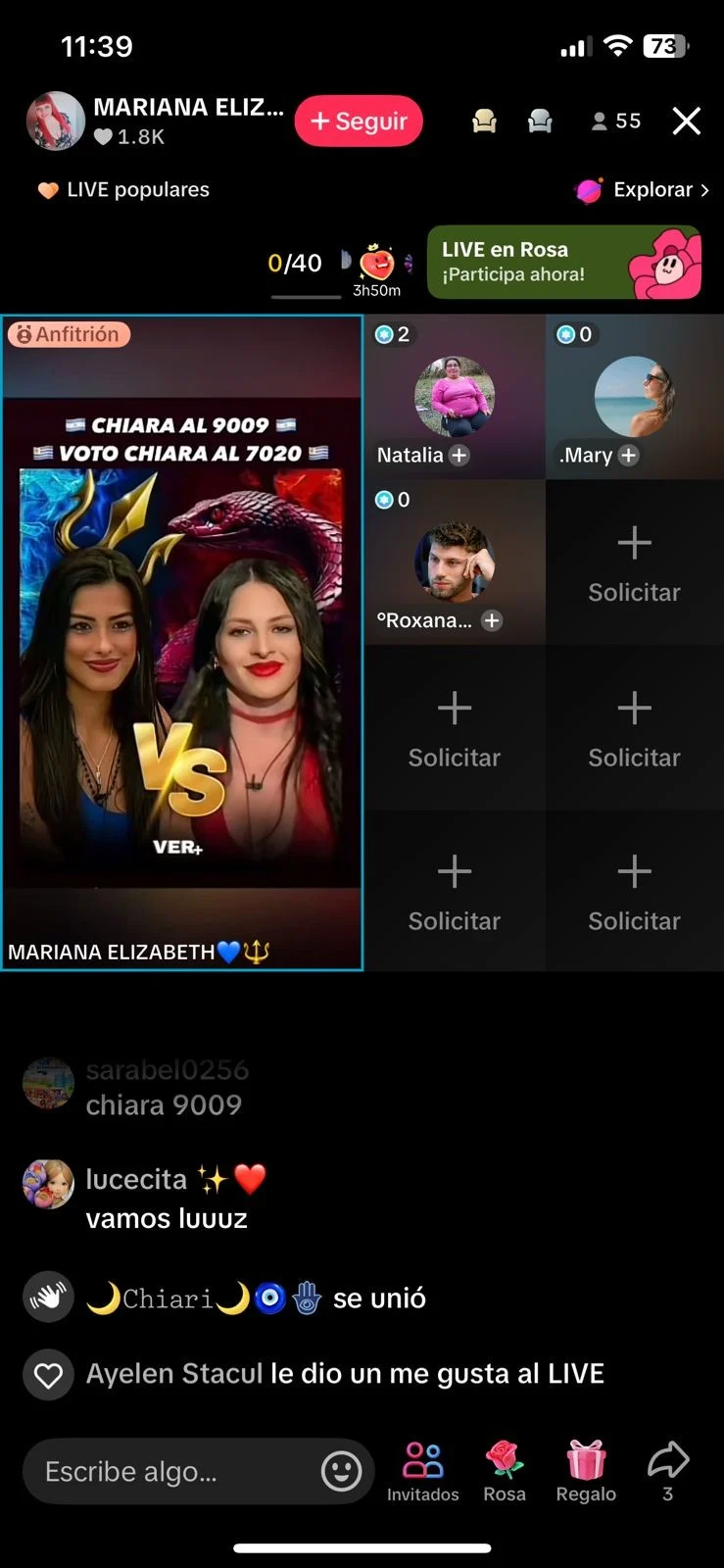Follow guest .Mary with the plus icon
724x1568 pixels.
(629, 456)
